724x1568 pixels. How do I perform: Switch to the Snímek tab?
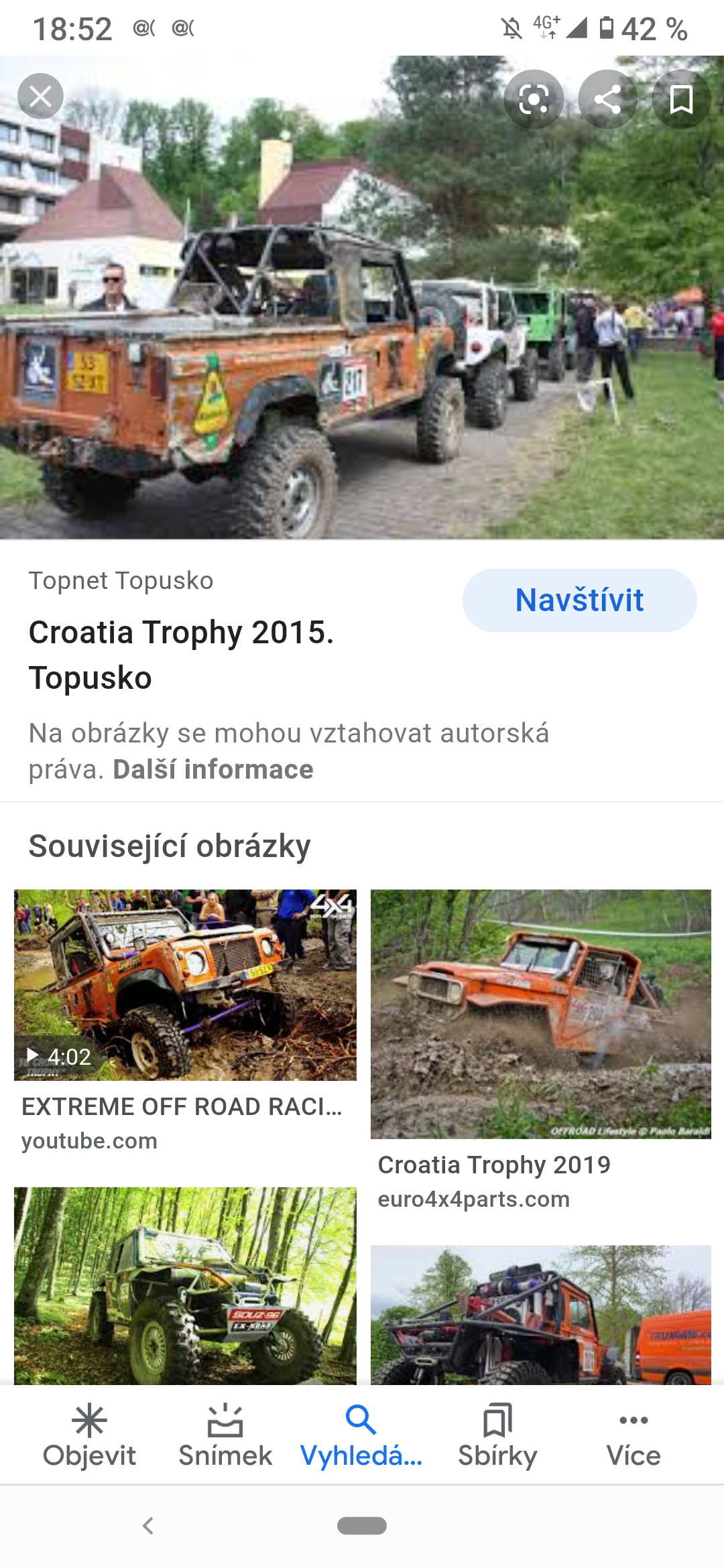click(x=225, y=1435)
